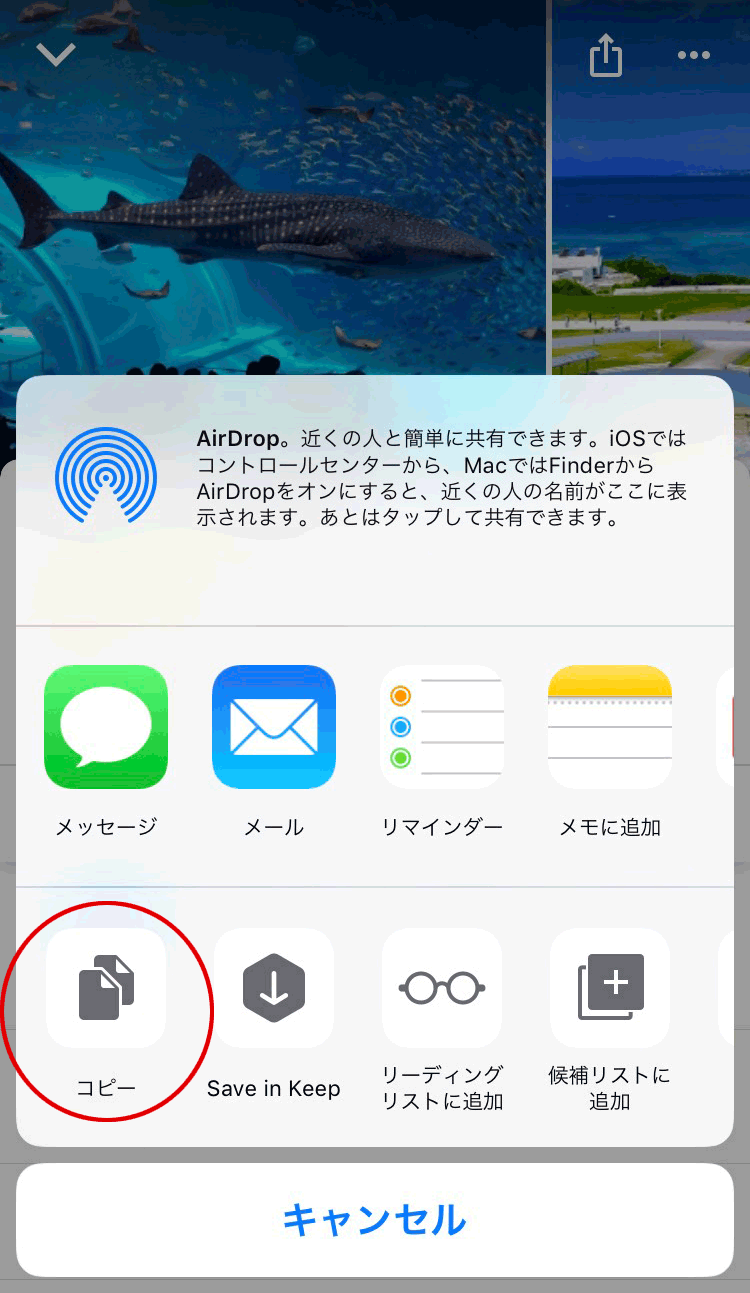Select メモに追加 option

coord(610,727)
